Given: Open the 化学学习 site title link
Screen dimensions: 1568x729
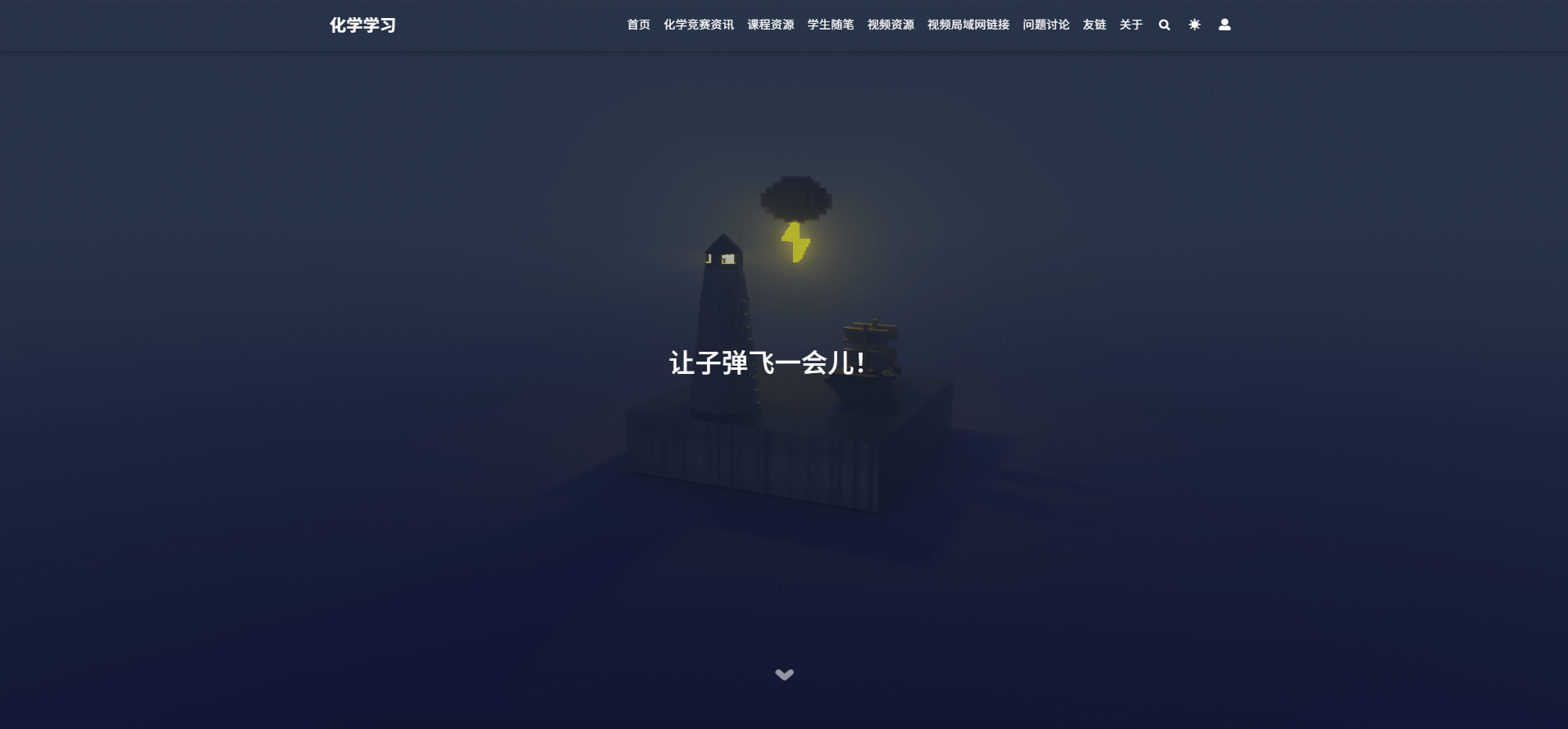Looking at the screenshot, I should 362,25.
